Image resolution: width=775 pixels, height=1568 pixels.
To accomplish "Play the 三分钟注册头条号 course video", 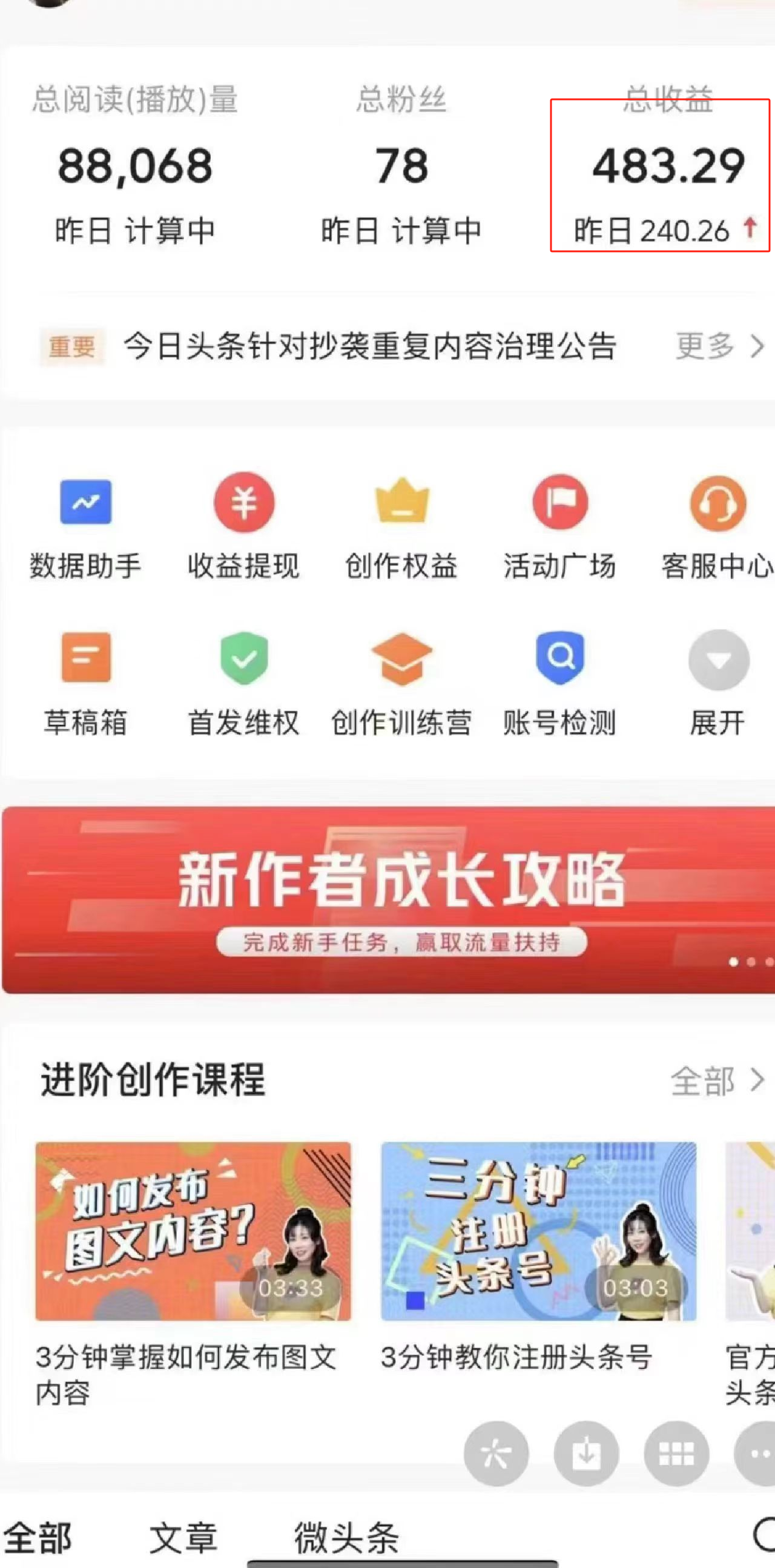I will point(538,1231).
